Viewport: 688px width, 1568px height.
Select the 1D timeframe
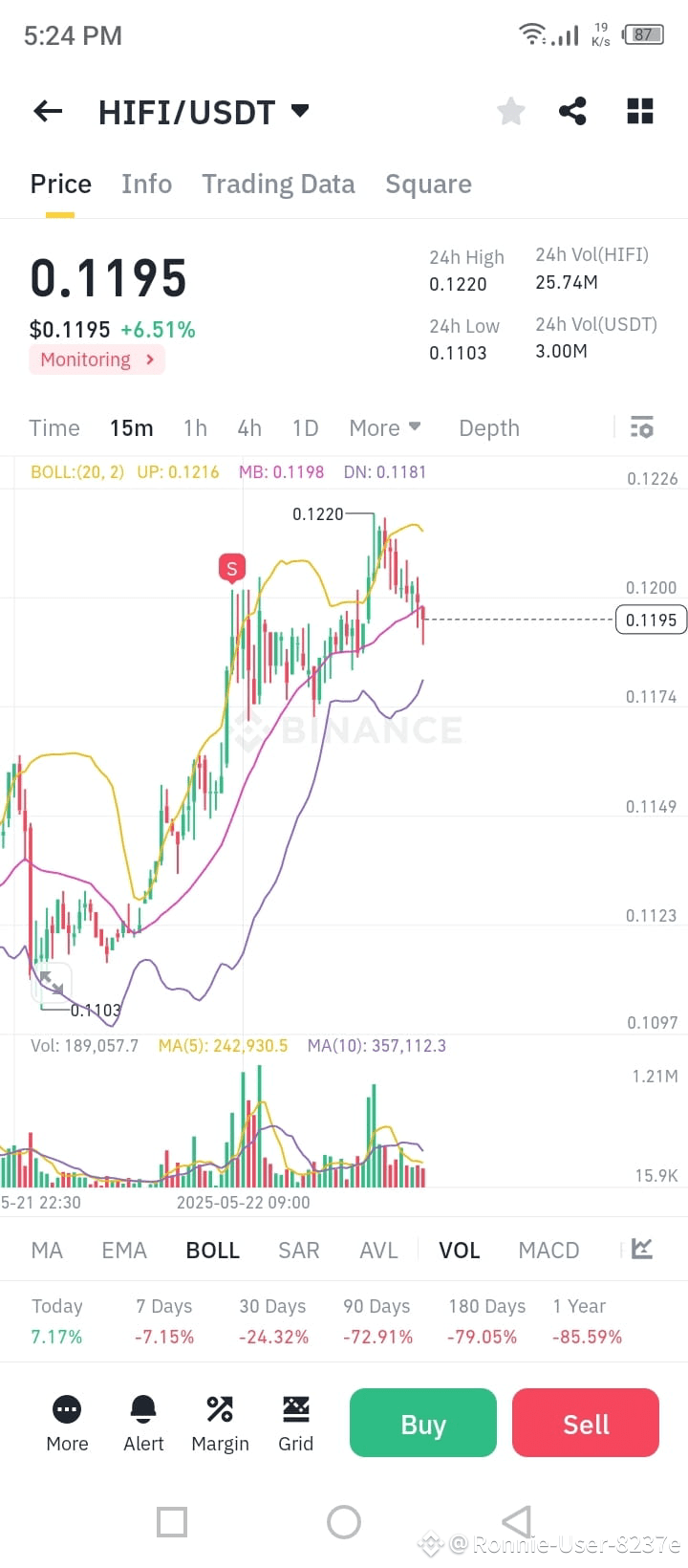click(305, 427)
